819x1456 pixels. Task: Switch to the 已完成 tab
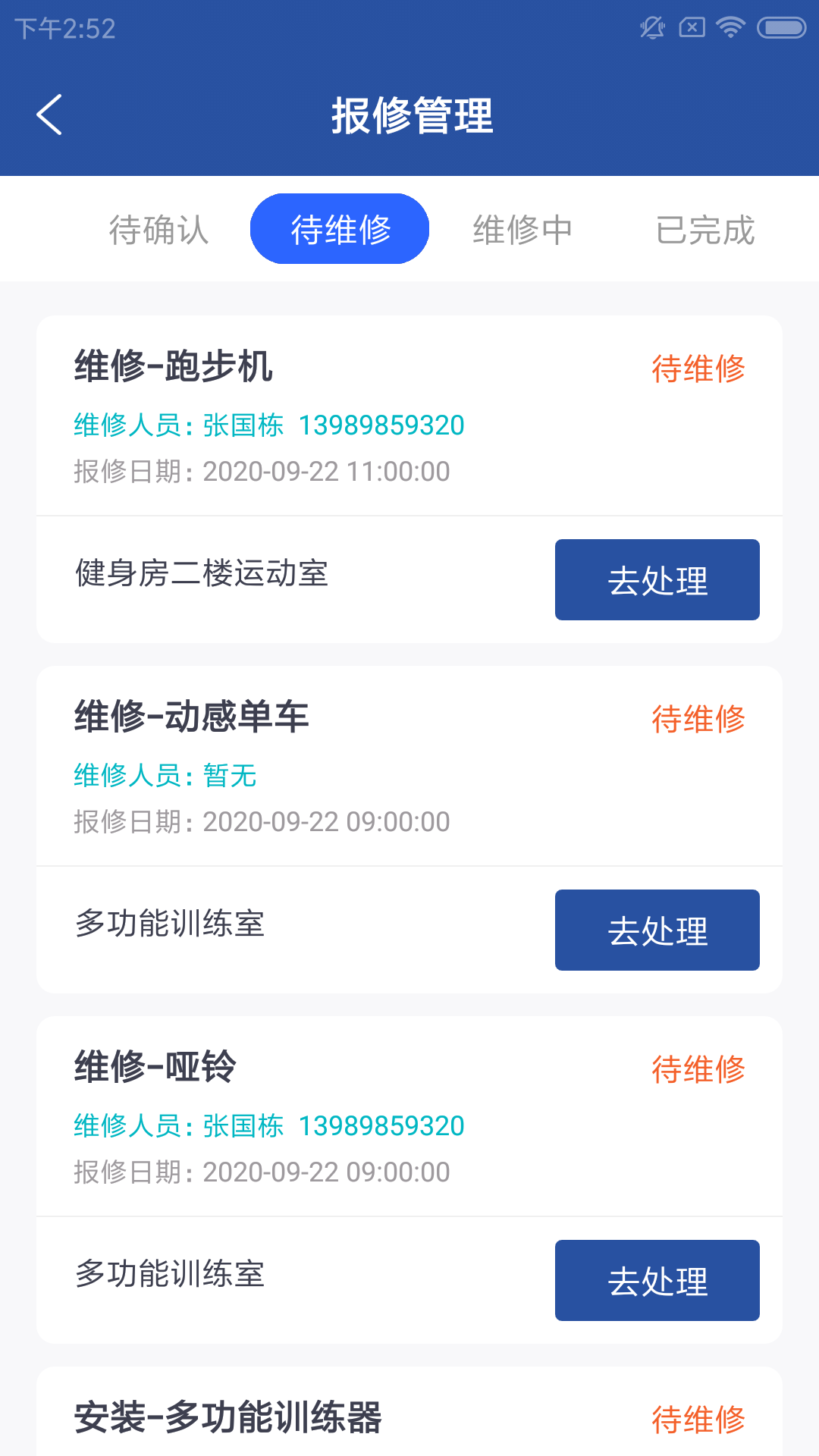706,230
